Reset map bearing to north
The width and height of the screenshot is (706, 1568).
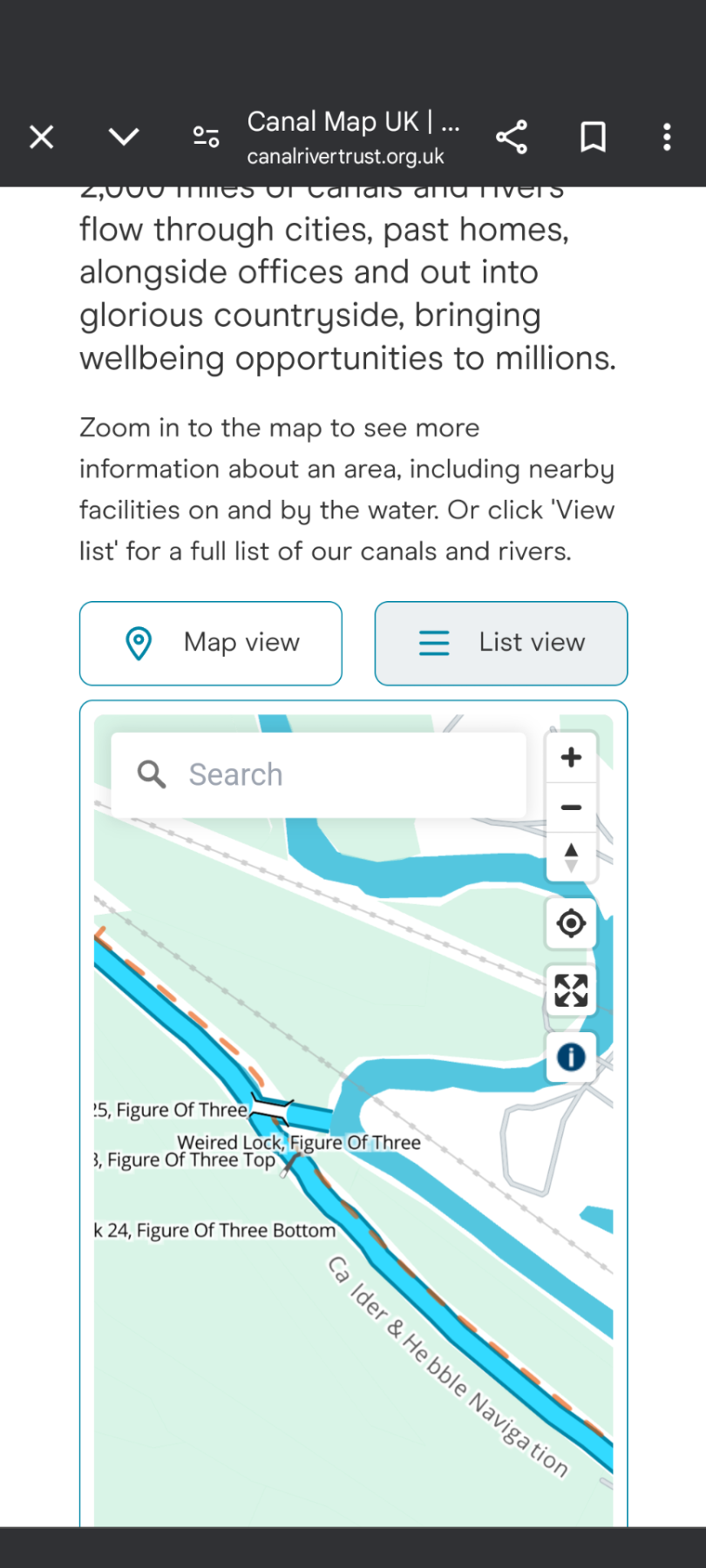point(571,857)
